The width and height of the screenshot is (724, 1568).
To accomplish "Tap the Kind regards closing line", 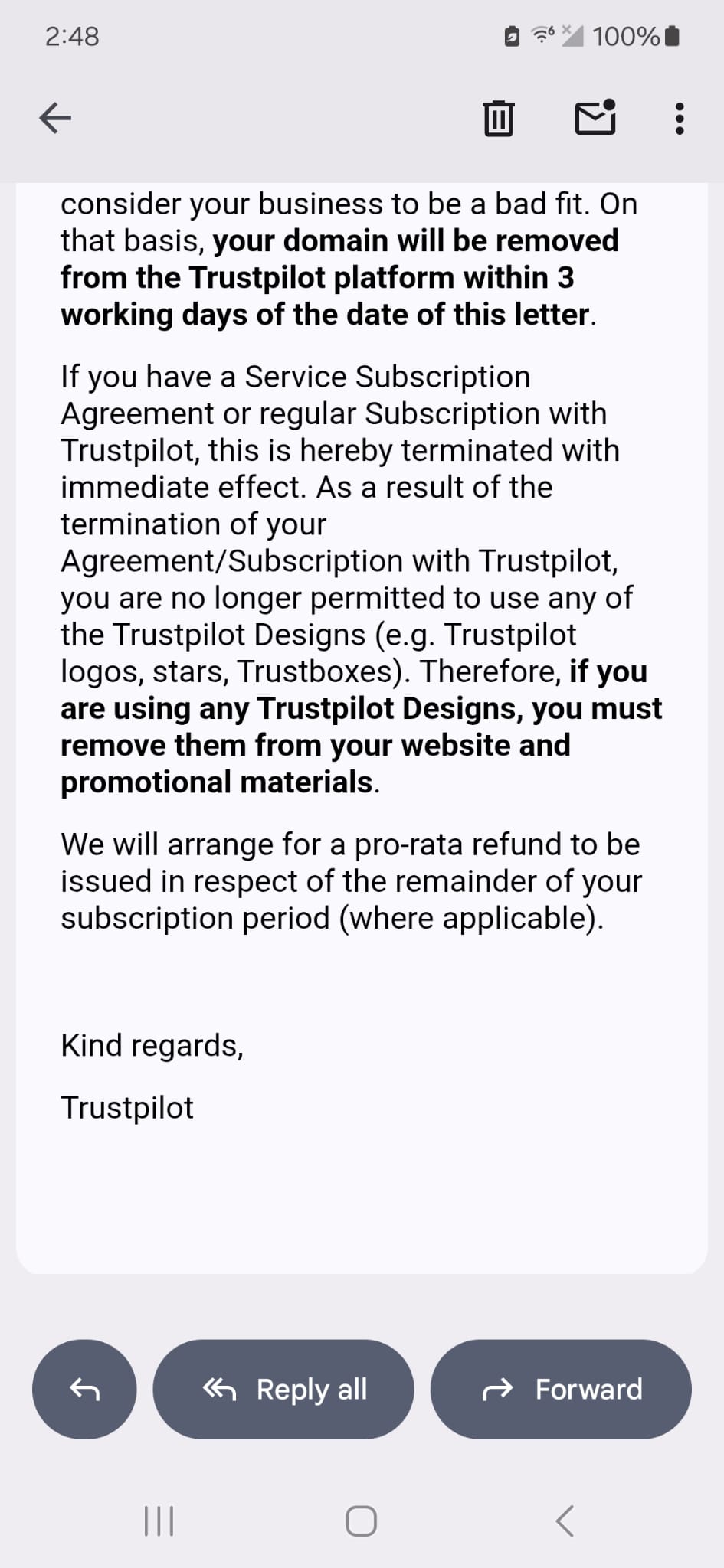I will click(152, 1044).
